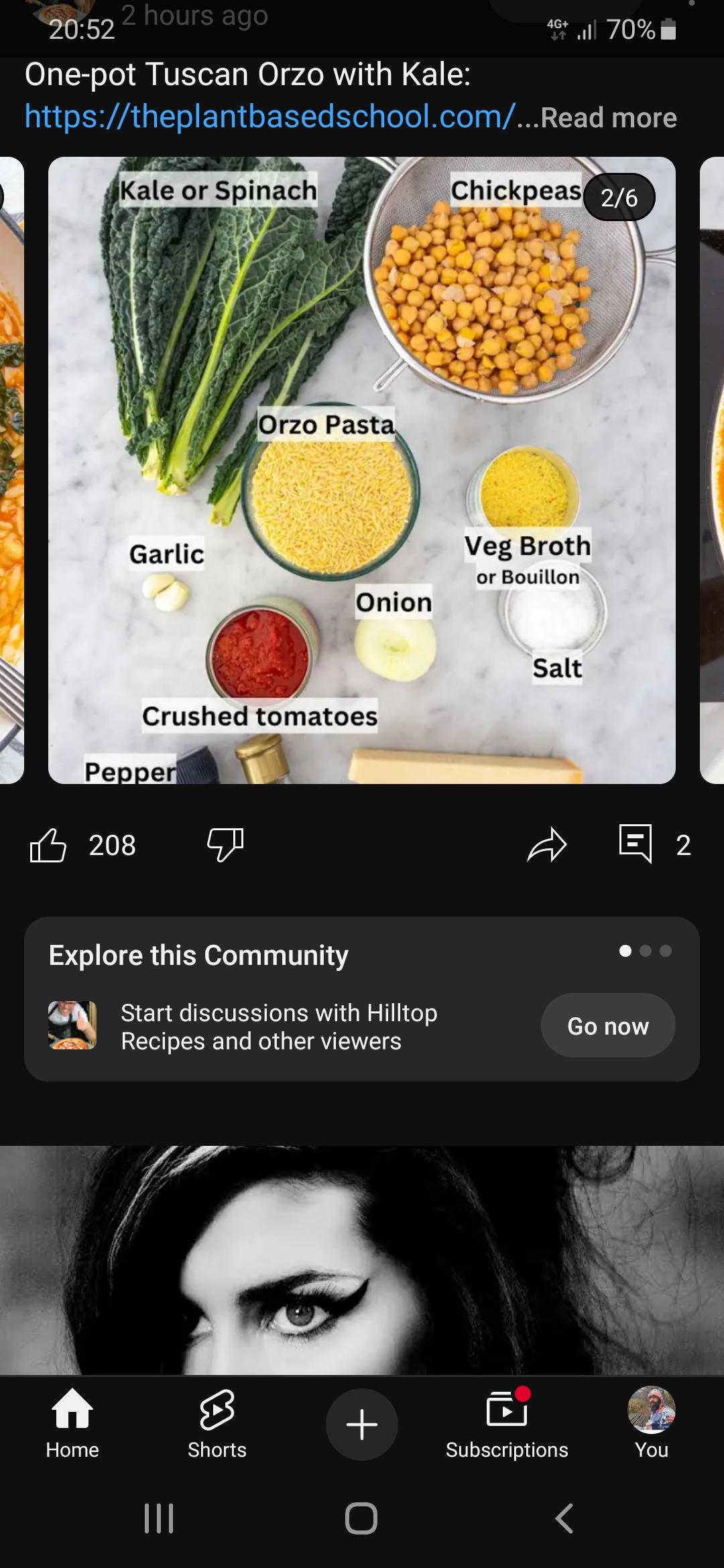Dislike the Tuscan Orzo post
This screenshot has width=724, height=1568.
[225, 845]
